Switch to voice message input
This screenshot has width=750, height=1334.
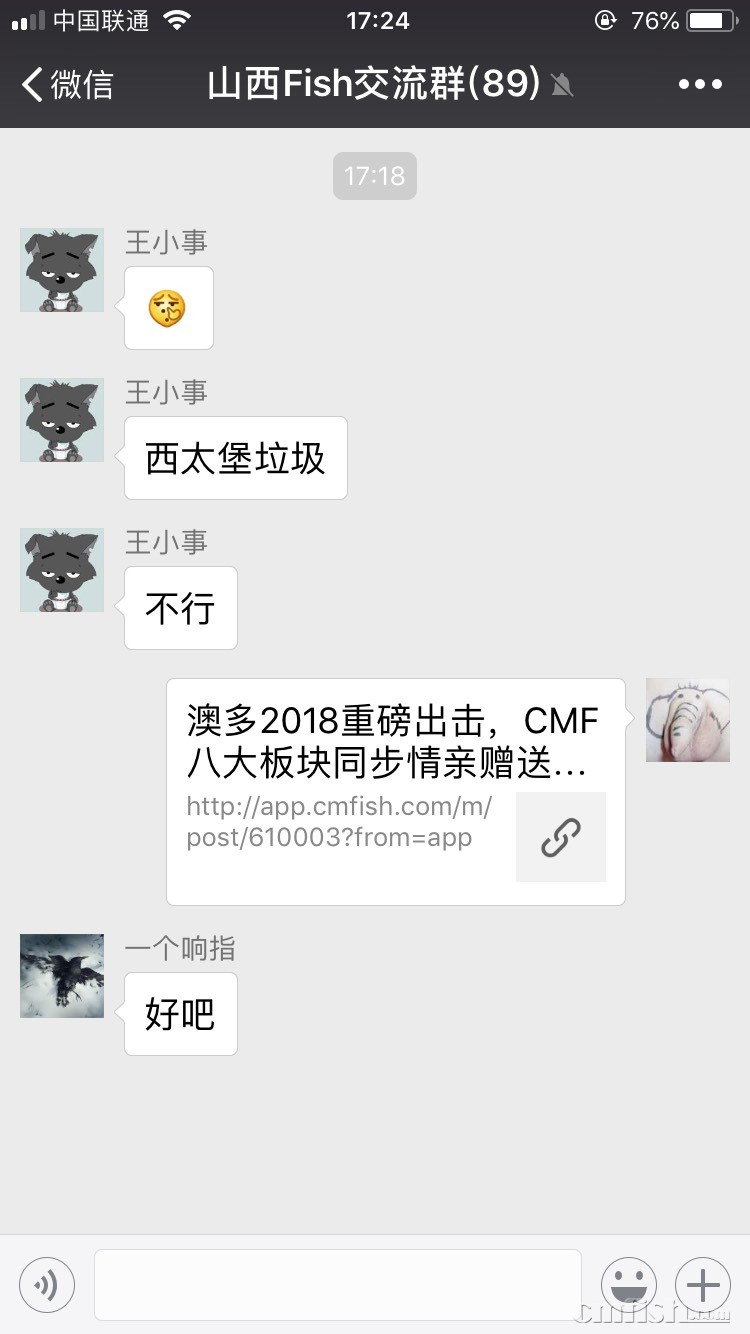point(47,1284)
